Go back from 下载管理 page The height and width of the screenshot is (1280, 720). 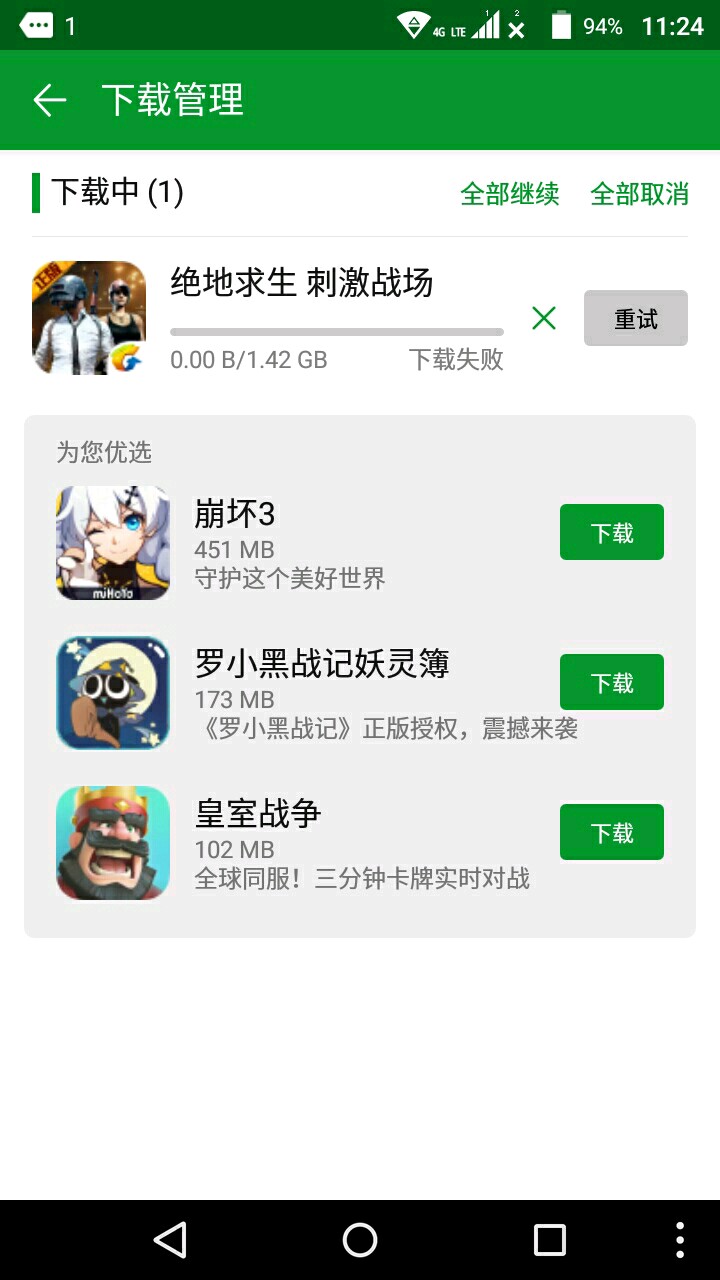tap(49, 100)
